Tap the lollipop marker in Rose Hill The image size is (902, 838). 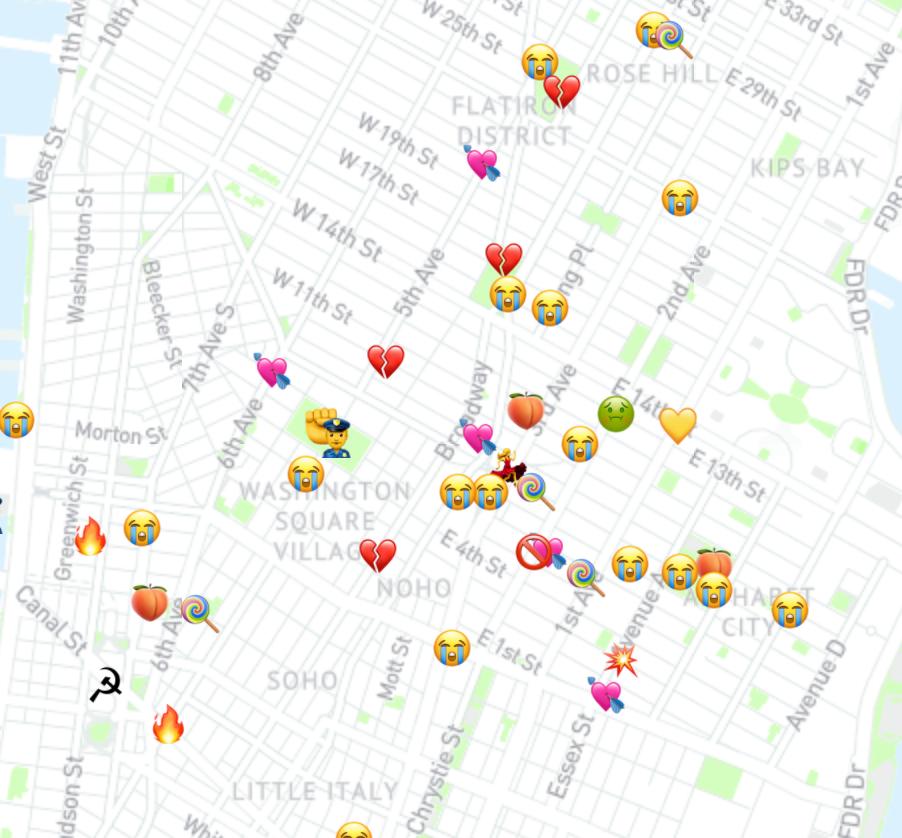tap(674, 39)
